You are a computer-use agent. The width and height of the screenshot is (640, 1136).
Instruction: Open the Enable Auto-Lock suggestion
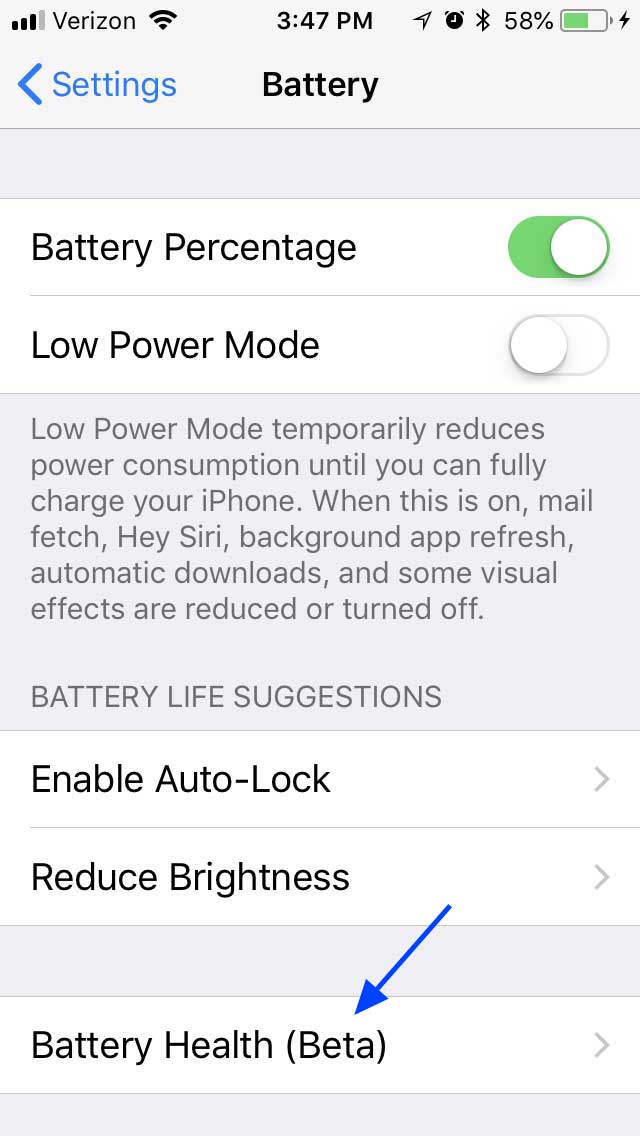pos(320,779)
